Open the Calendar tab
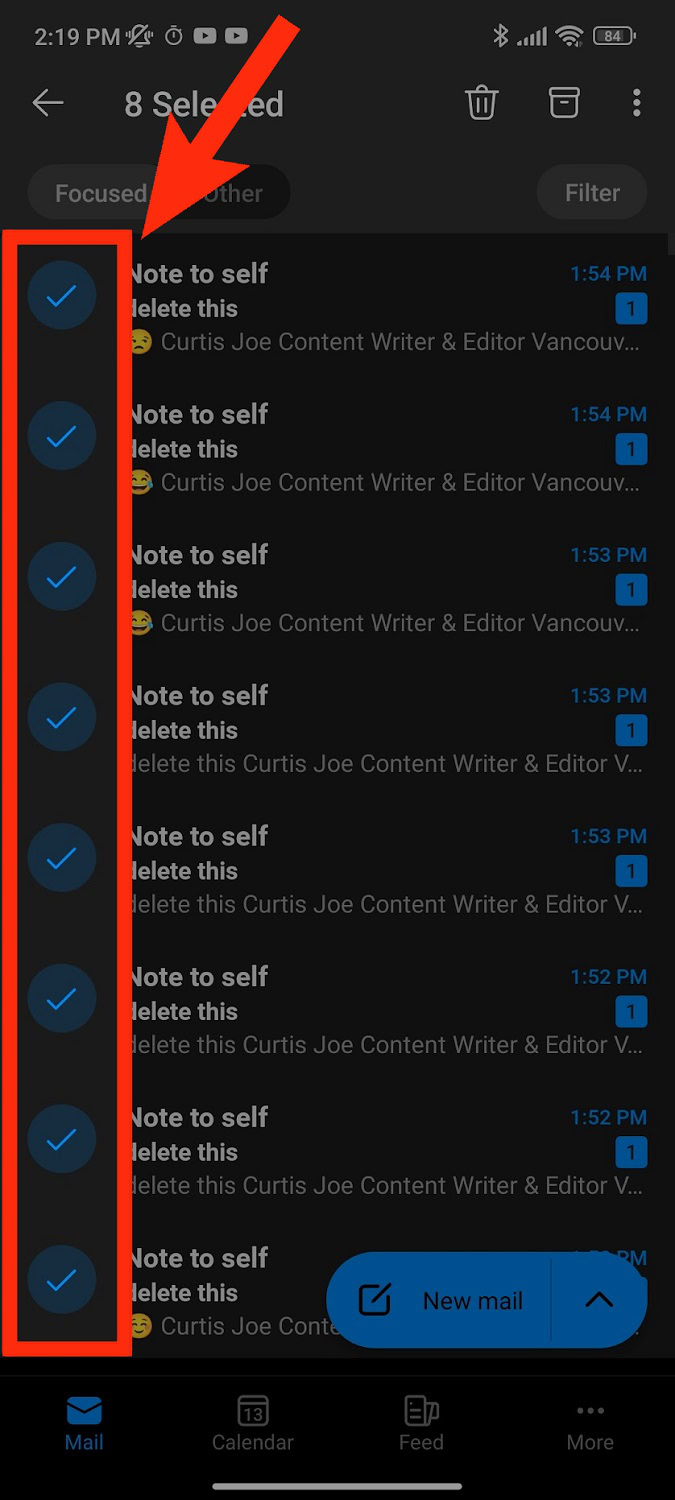675x1500 pixels. (253, 1424)
